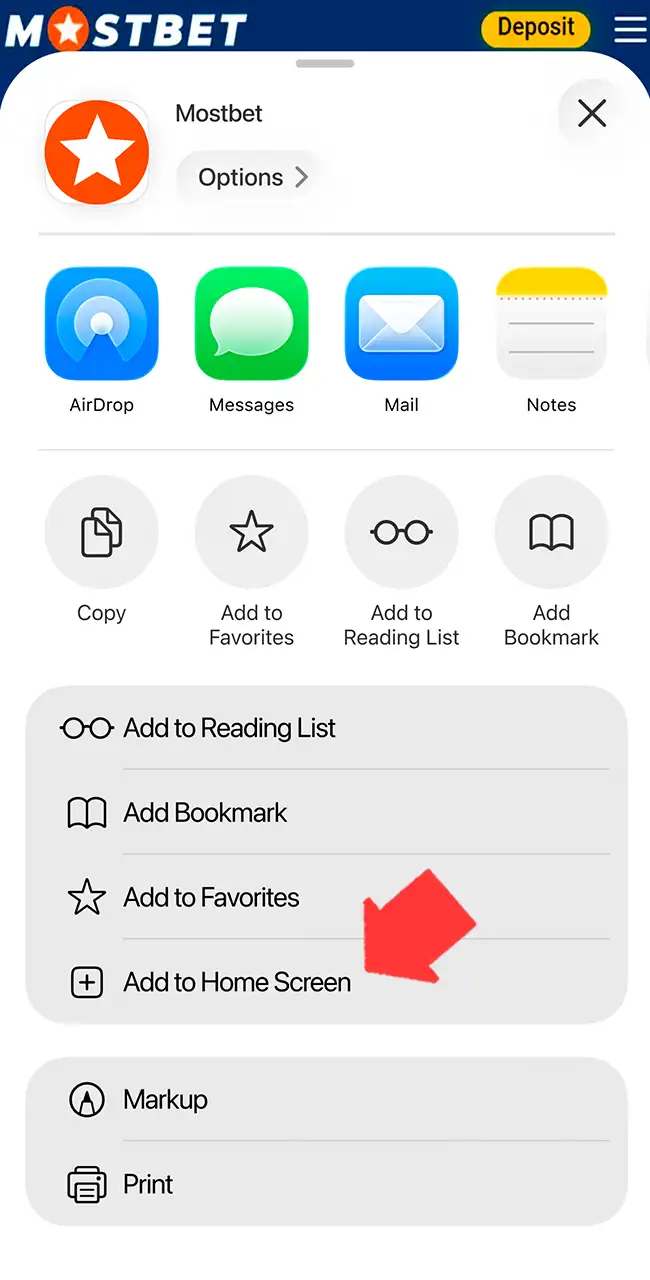Select the Add to Home Screen row
The image size is (650, 1280).
326,982
